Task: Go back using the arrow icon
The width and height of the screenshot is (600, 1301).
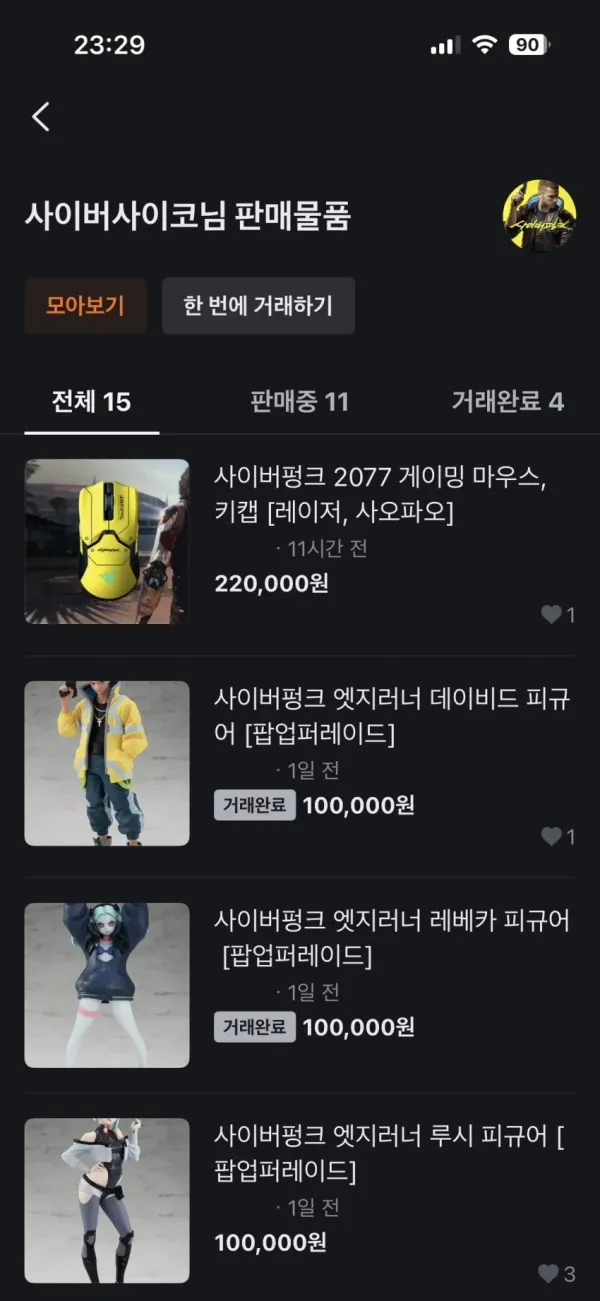Action: pyautogui.click(x=40, y=117)
